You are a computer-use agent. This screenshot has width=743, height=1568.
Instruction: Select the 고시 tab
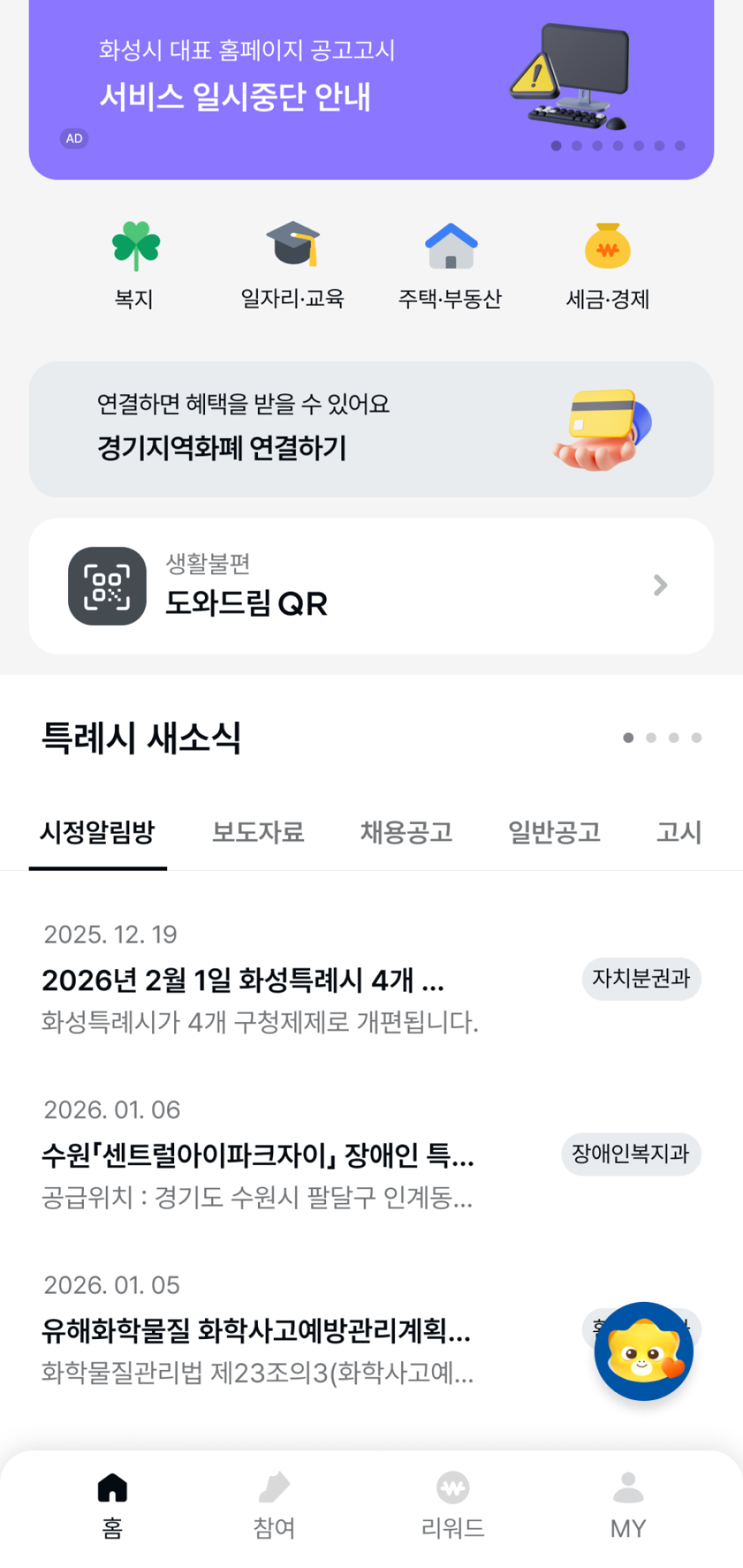tap(679, 832)
